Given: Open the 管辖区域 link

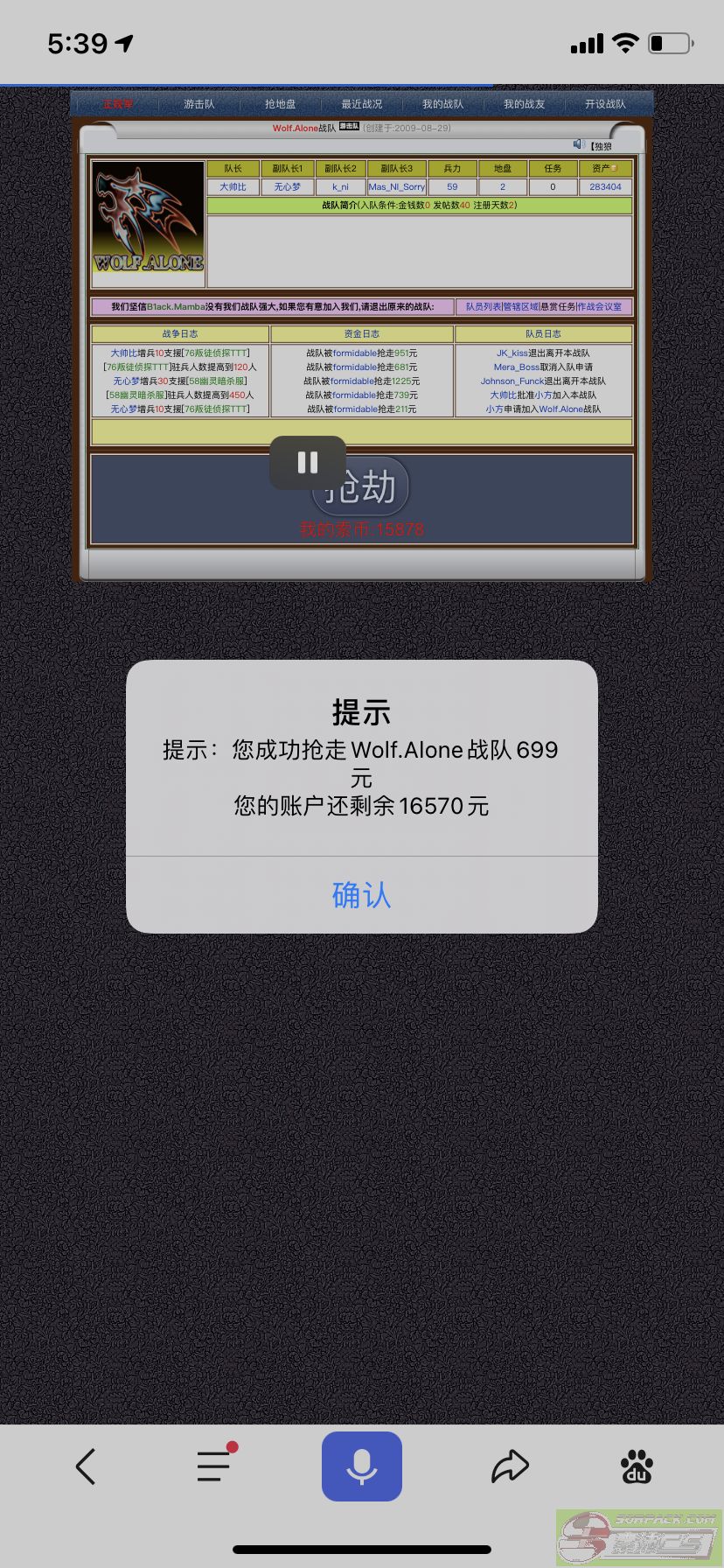Looking at the screenshot, I should click(x=520, y=307).
